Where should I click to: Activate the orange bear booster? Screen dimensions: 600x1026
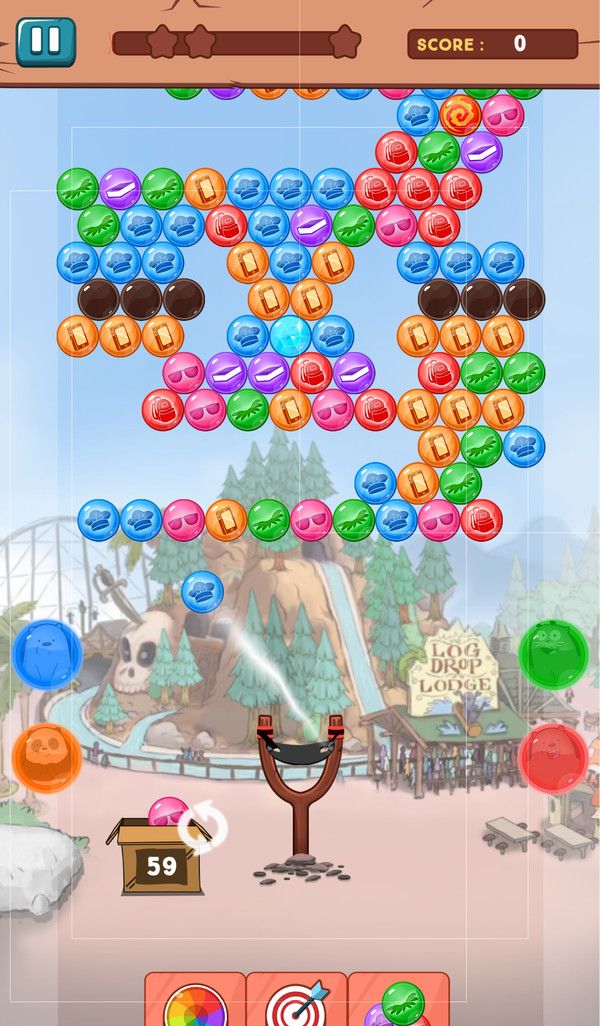[x=47, y=758]
